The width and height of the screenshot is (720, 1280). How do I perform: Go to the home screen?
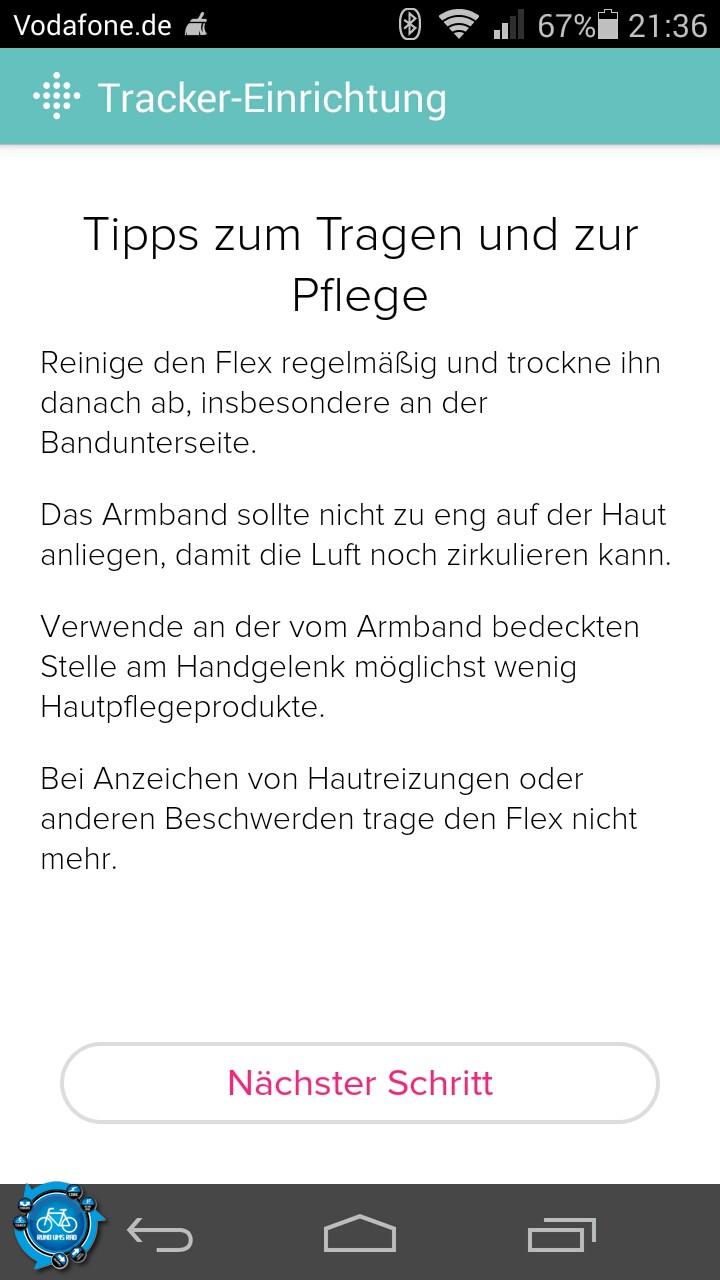360,1235
